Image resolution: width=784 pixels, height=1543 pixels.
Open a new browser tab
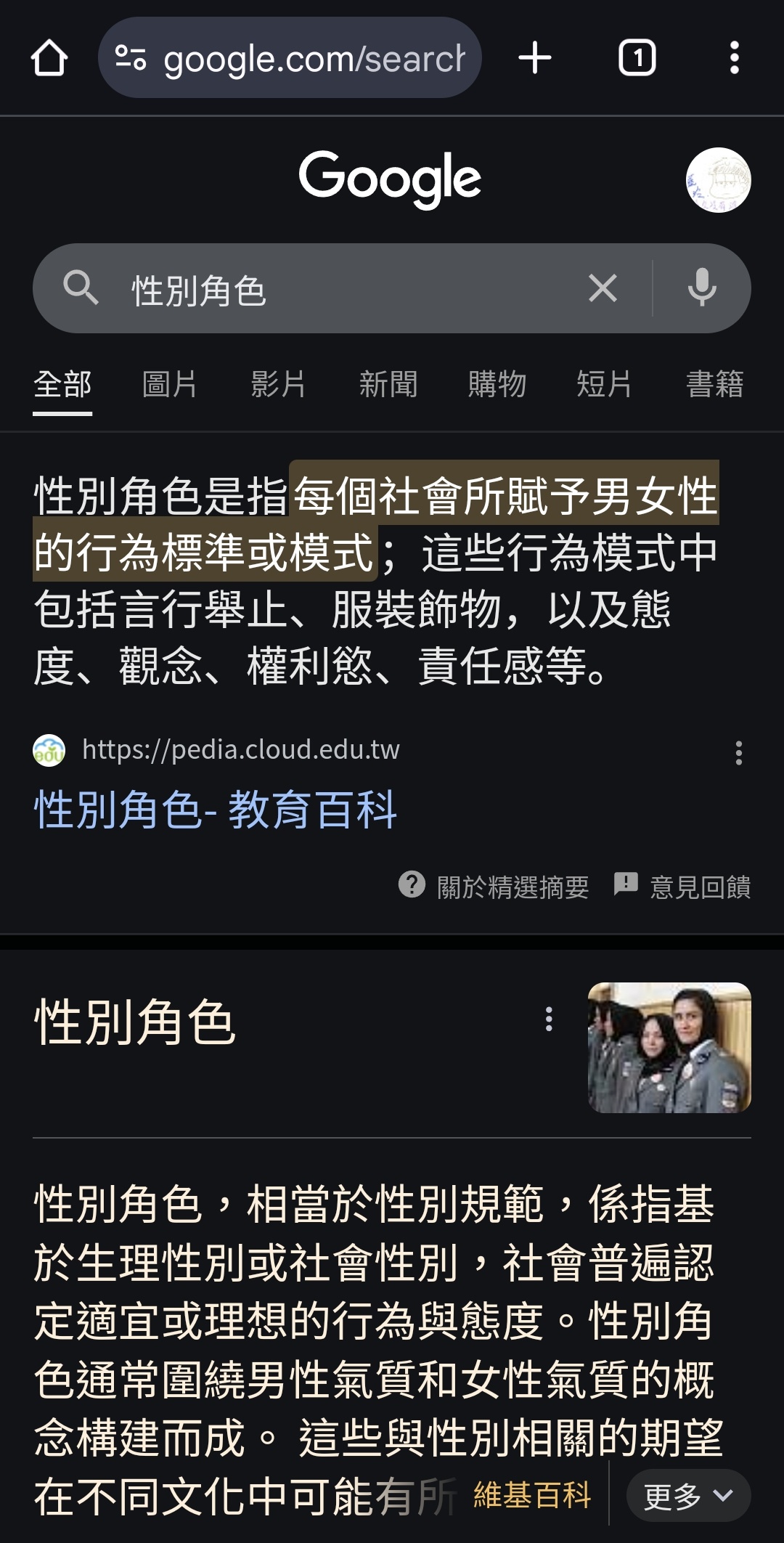coord(535,58)
